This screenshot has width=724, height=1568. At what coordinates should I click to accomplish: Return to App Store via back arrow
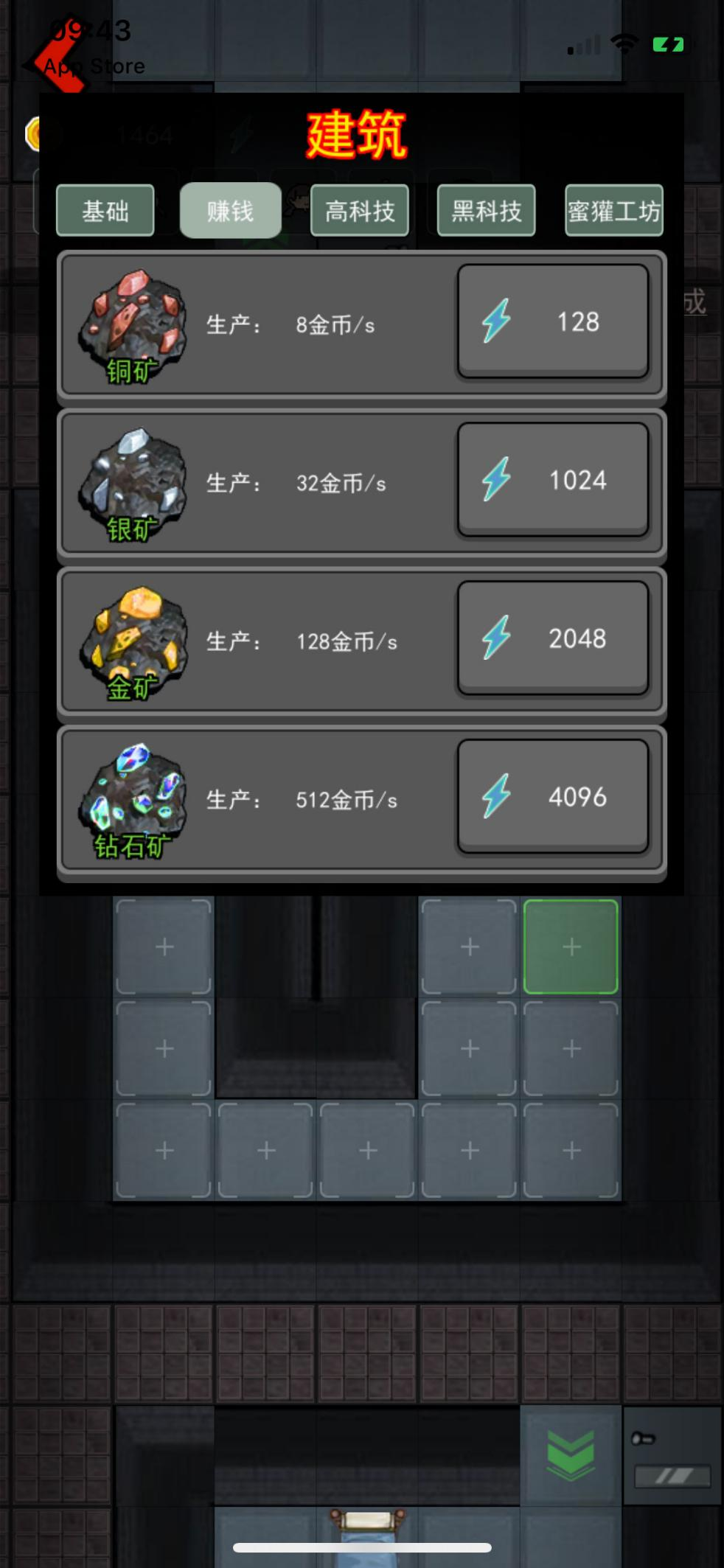coord(59,65)
